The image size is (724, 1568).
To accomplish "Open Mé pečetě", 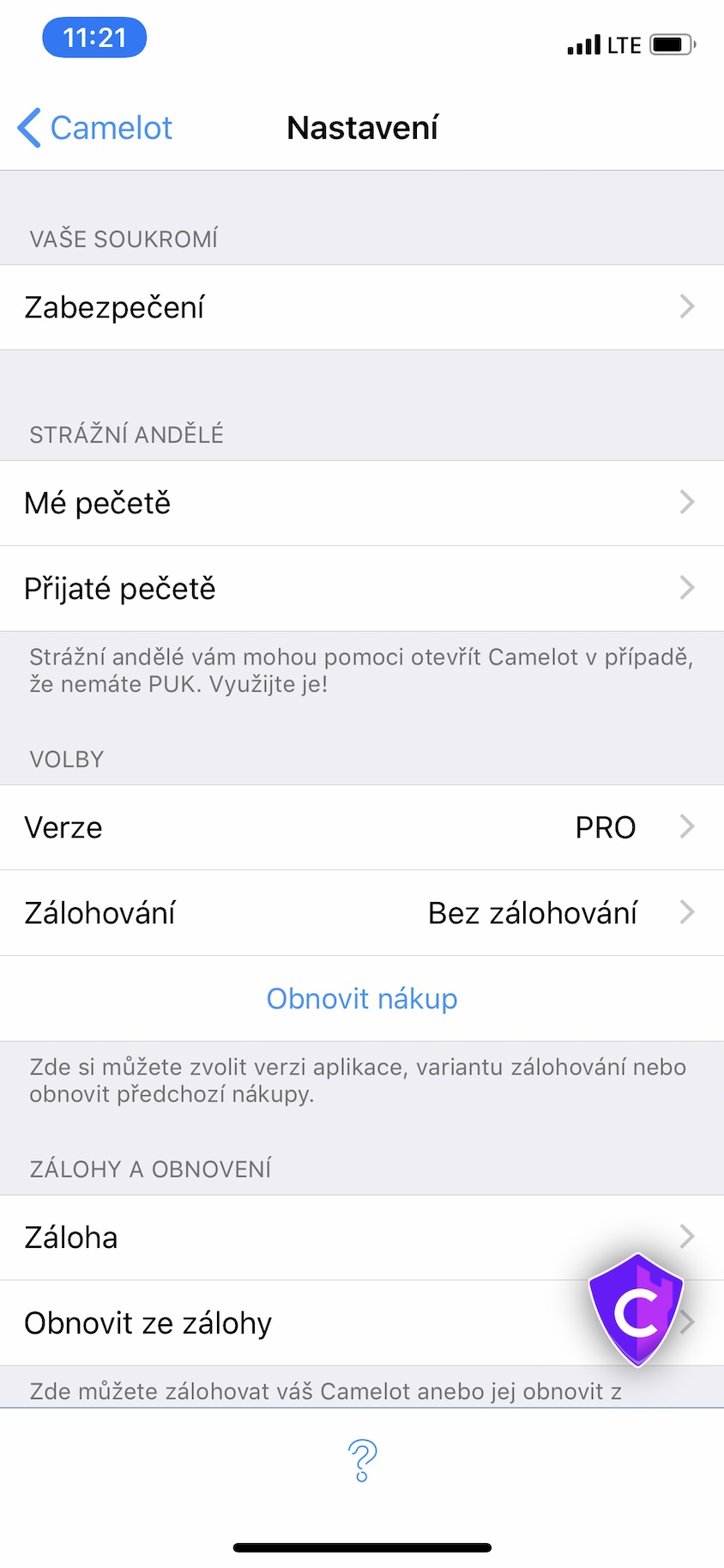I will tap(362, 503).
